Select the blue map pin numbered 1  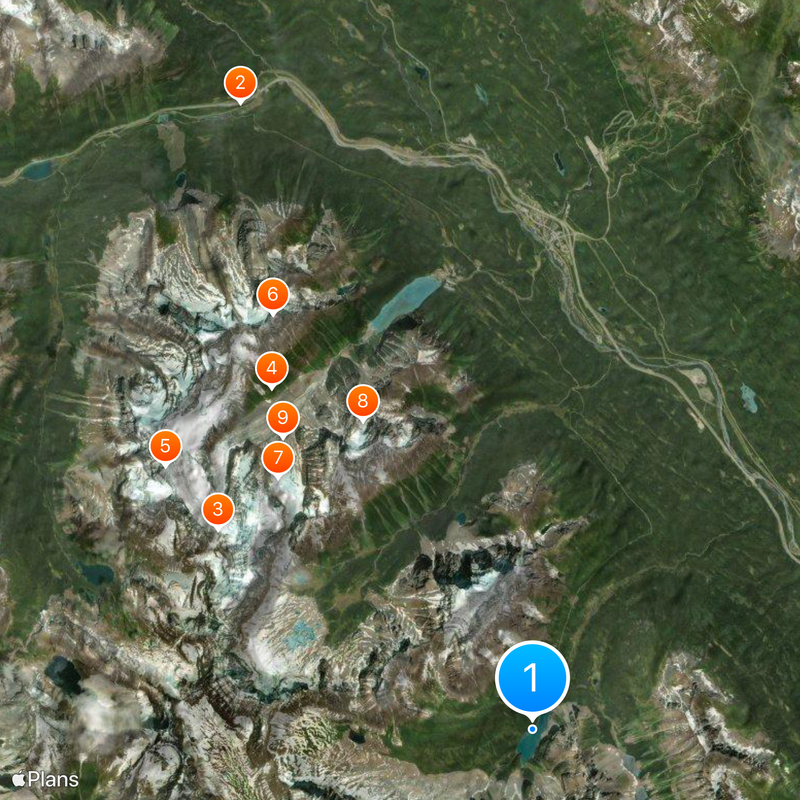click(x=532, y=679)
